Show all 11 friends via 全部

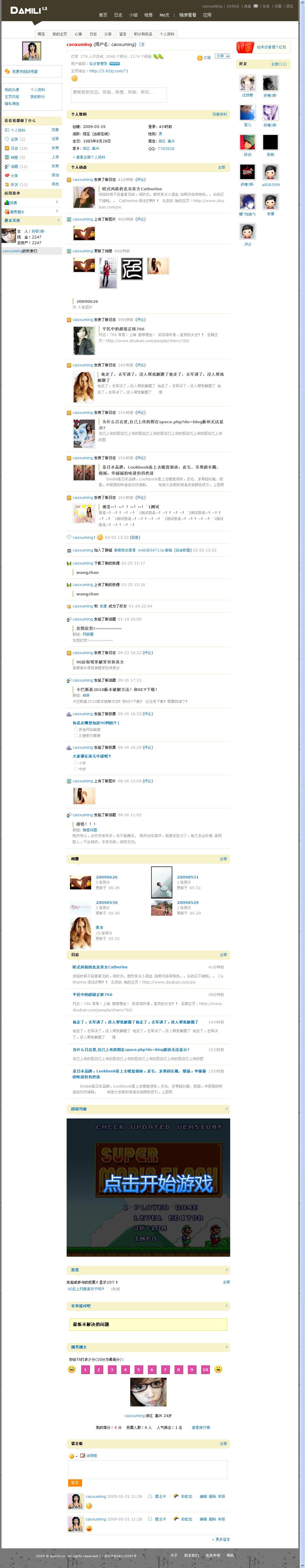pos(279,64)
